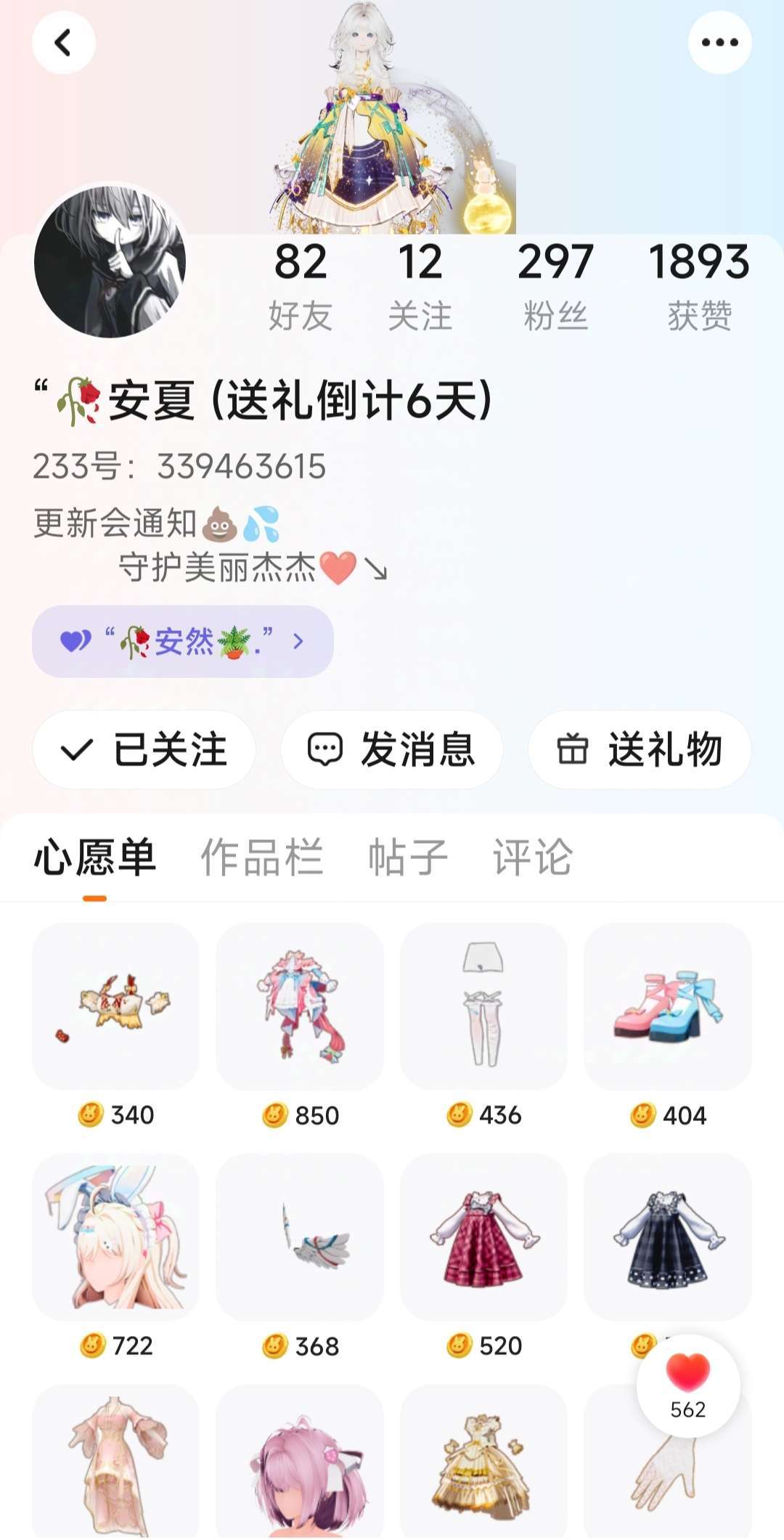View the 12 关注 following list
Screen dimensions: 784x1540
pyautogui.click(x=420, y=286)
